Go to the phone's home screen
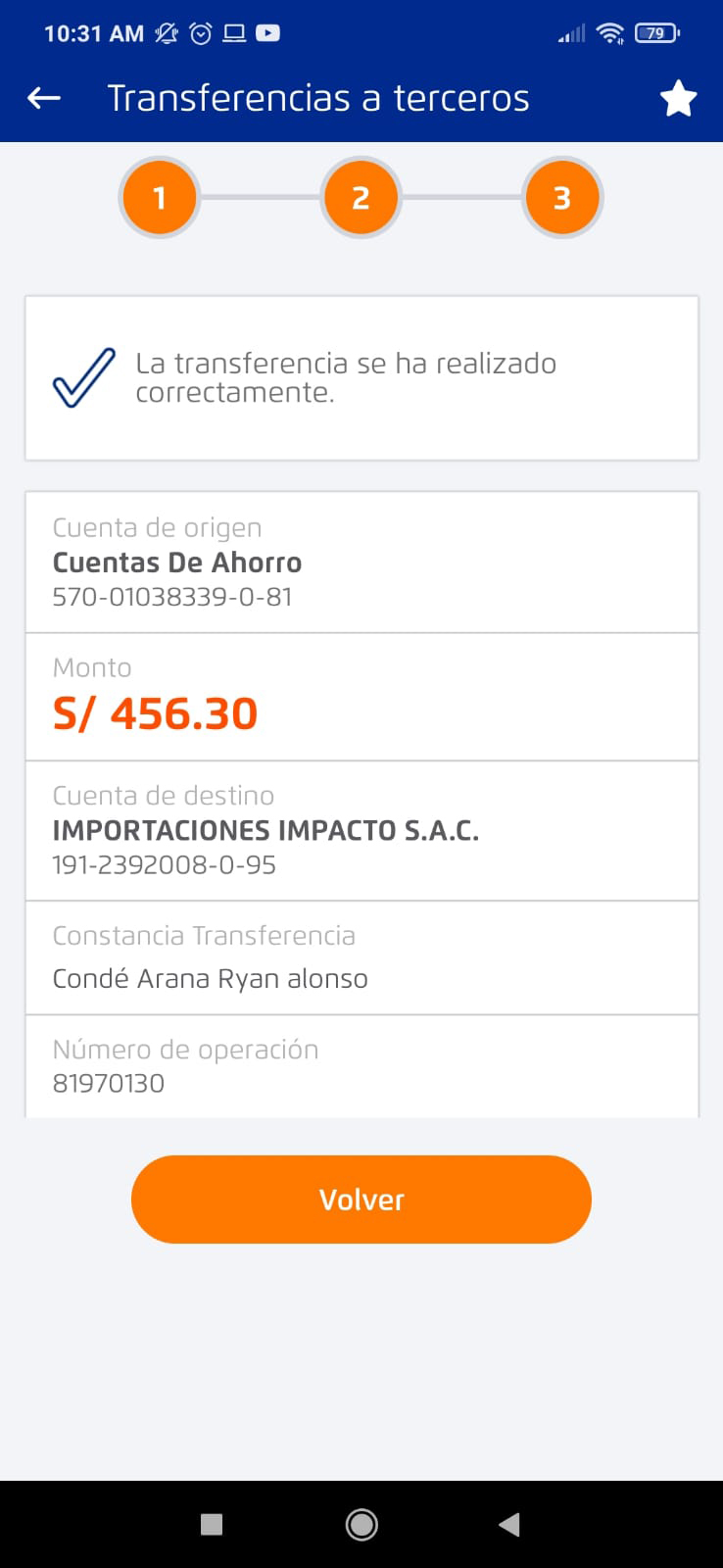723x1568 pixels. tap(361, 1524)
